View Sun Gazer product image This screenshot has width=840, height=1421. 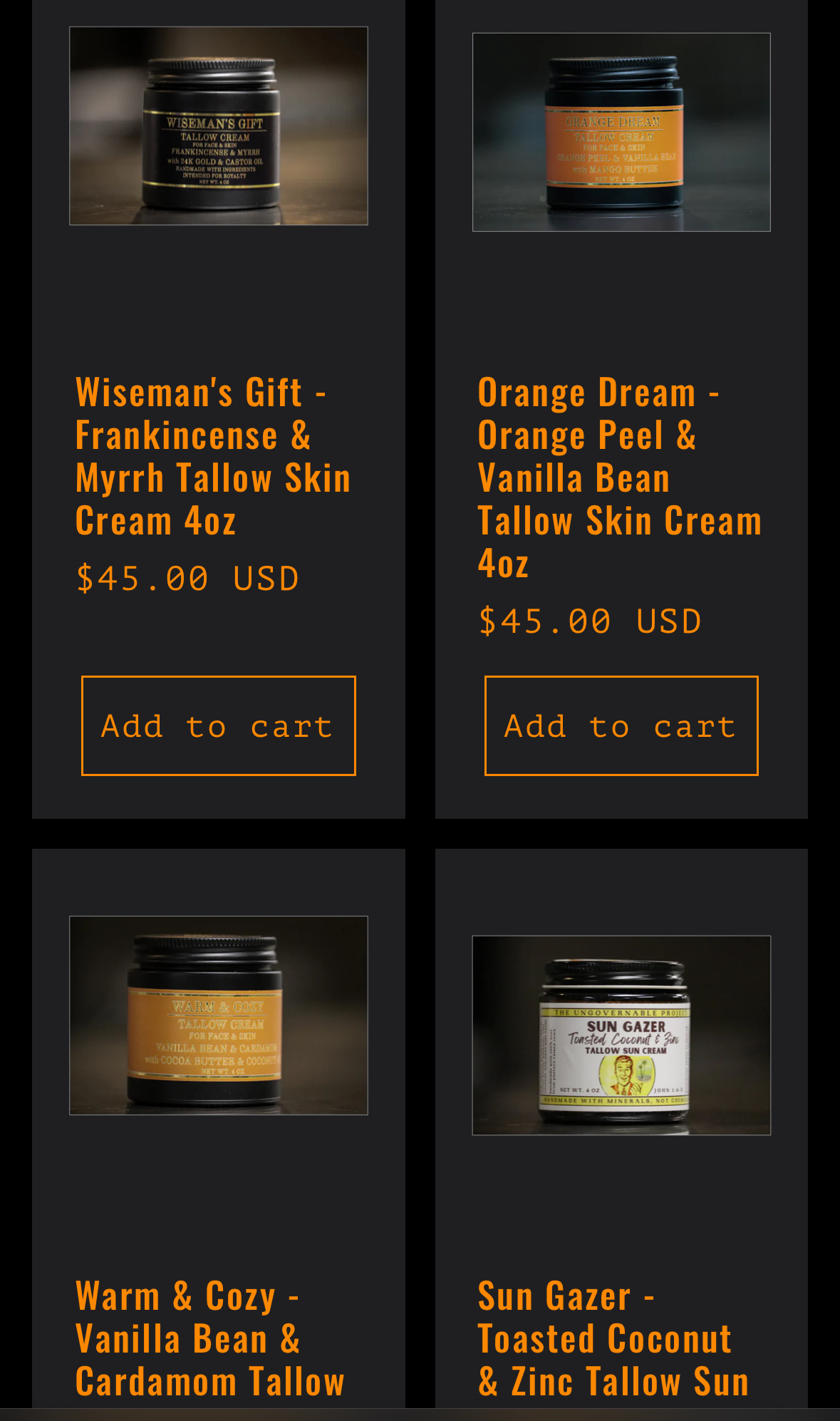pos(621,1035)
